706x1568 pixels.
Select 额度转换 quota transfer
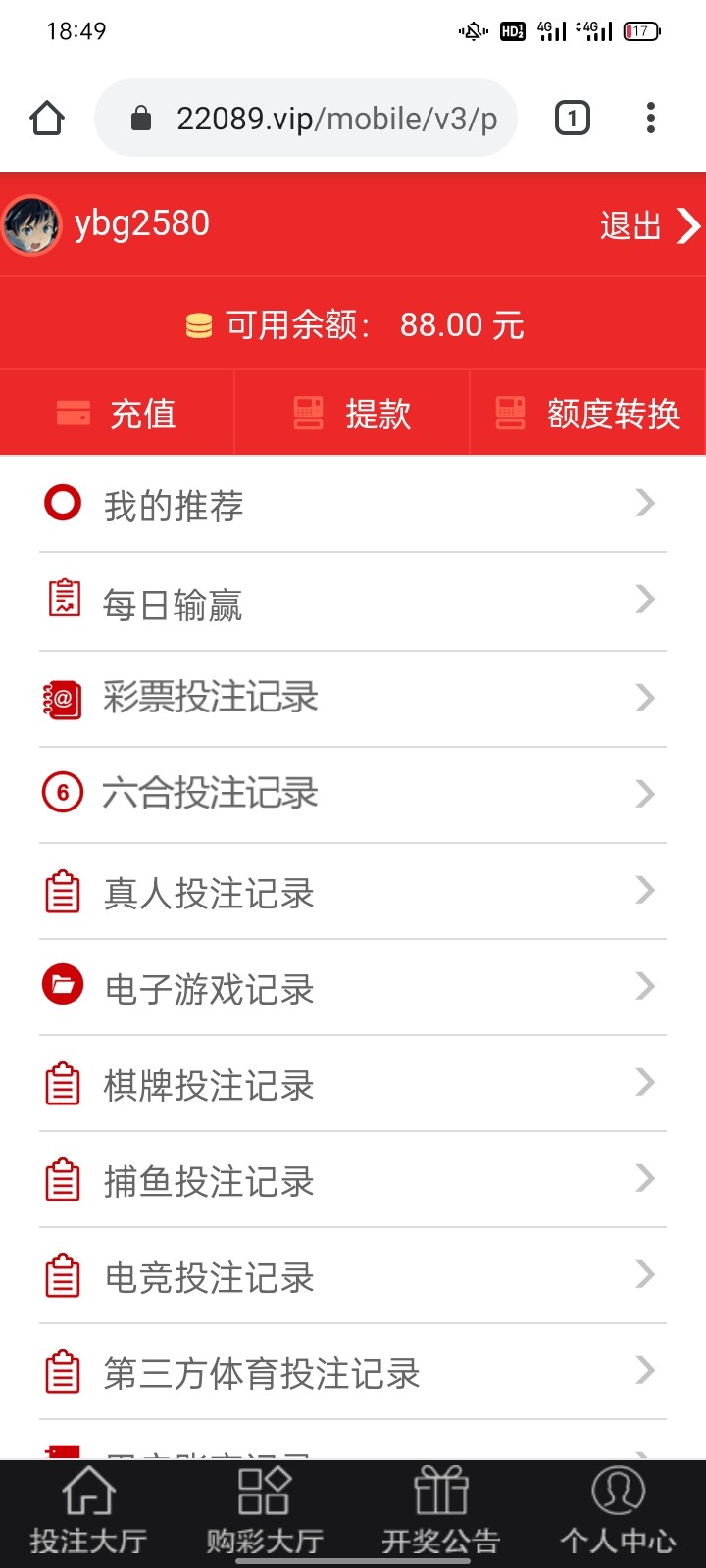point(588,414)
